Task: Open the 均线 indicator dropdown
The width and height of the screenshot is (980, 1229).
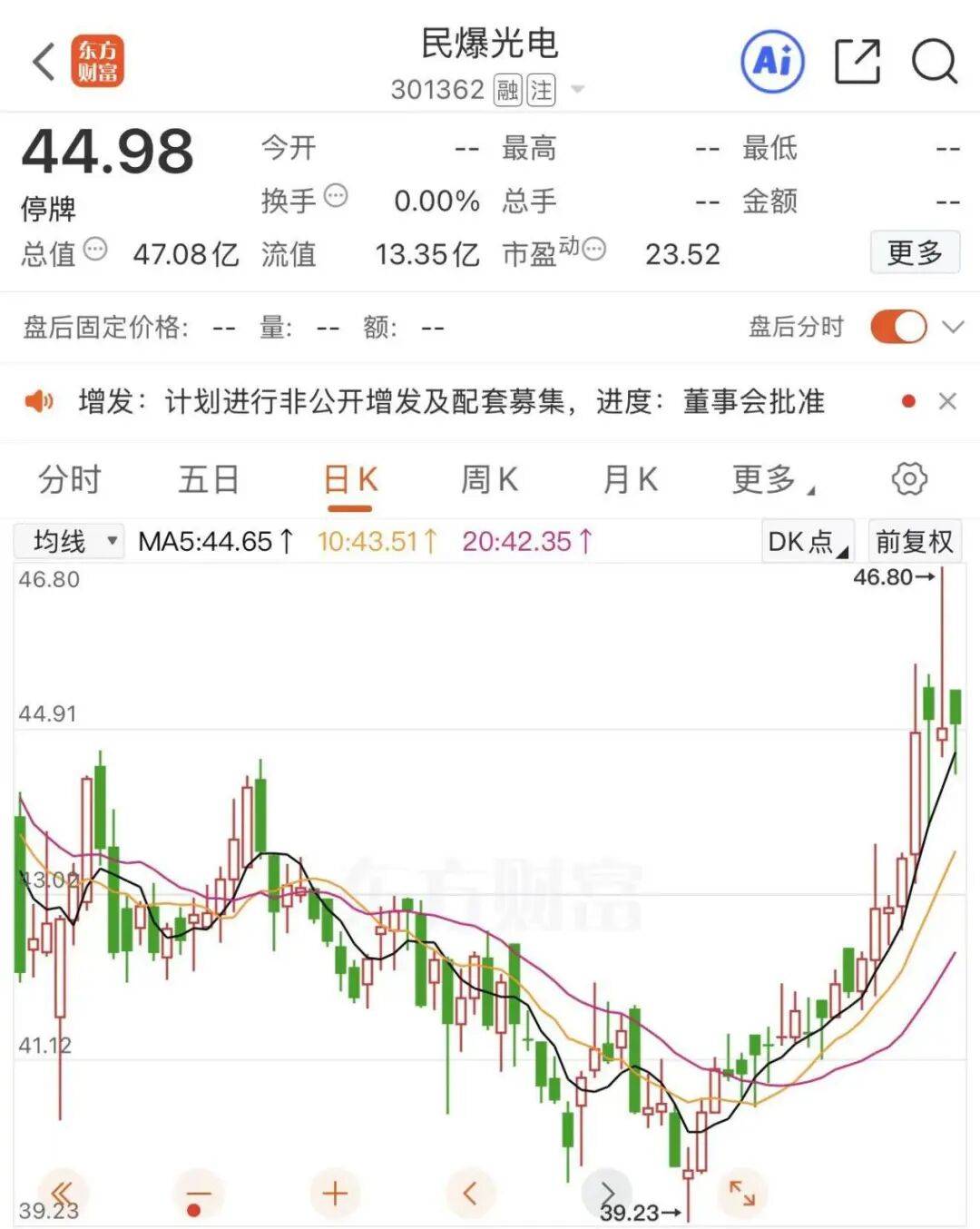Action: pos(70,542)
